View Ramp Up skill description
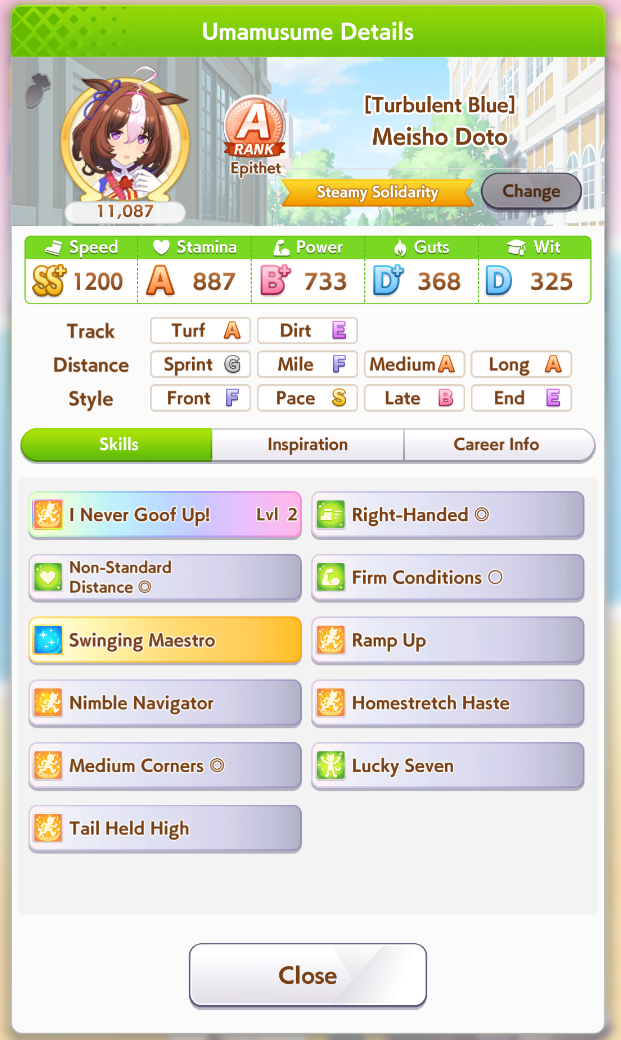The width and height of the screenshot is (621, 1040). (448, 640)
